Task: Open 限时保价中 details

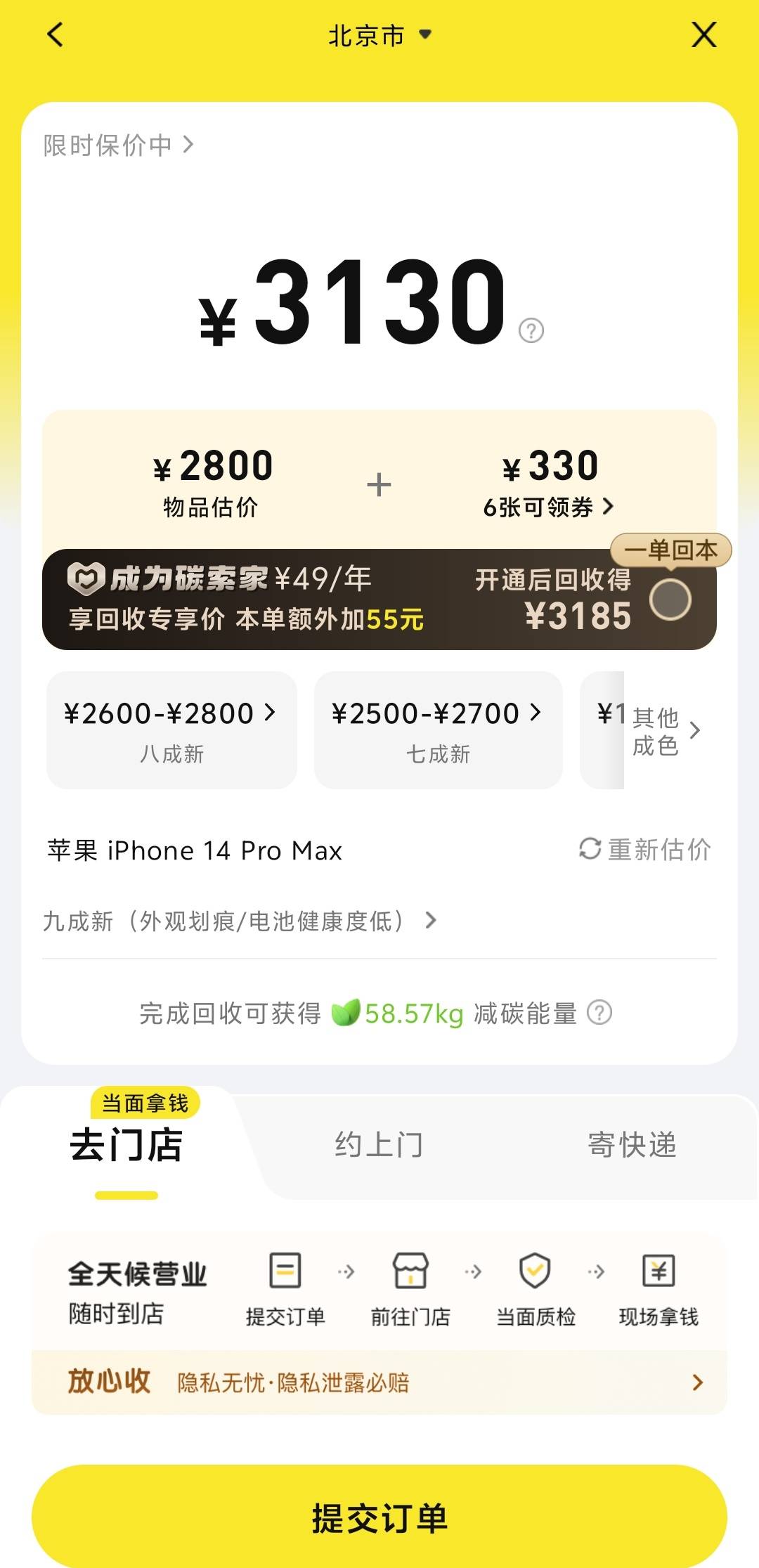Action: [x=118, y=145]
